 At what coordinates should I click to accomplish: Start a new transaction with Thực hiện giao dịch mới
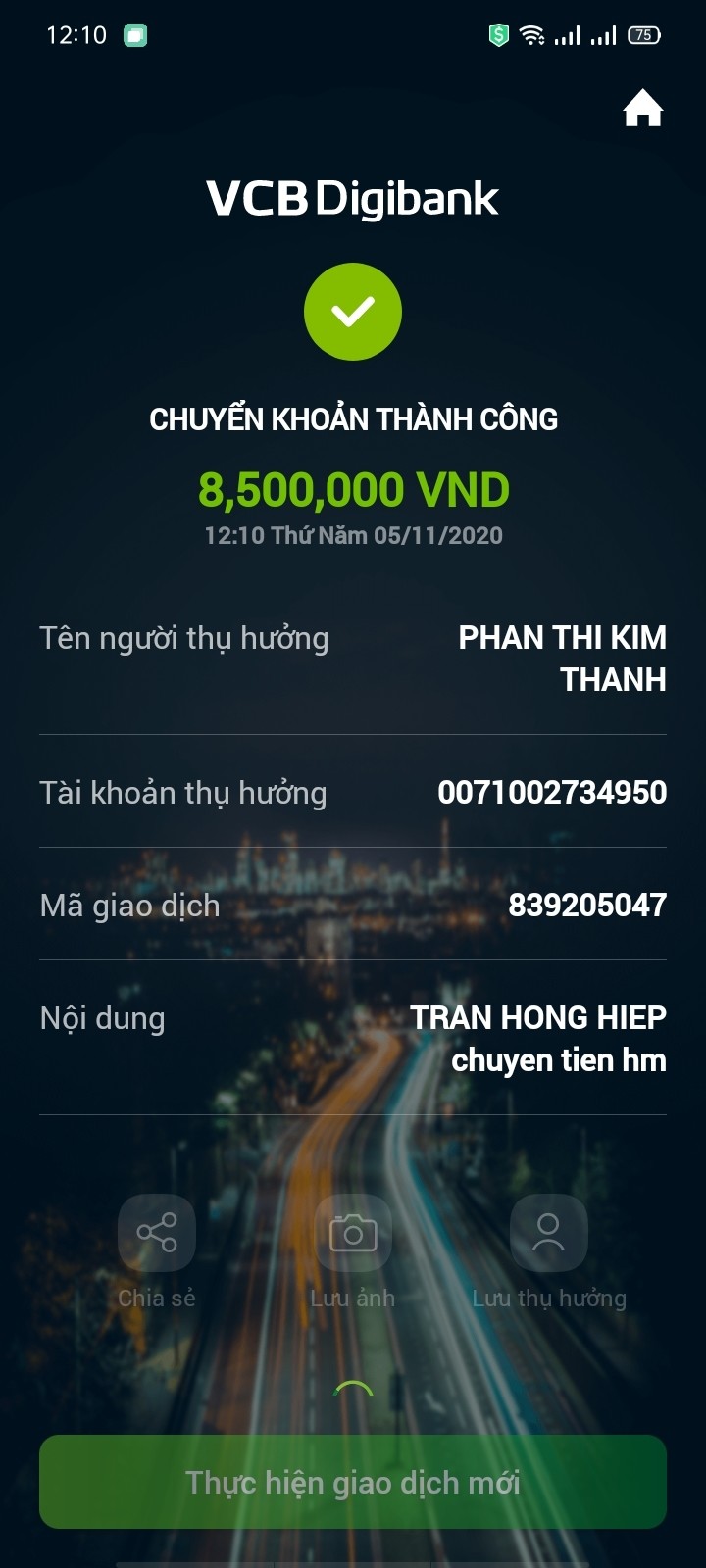click(353, 1482)
